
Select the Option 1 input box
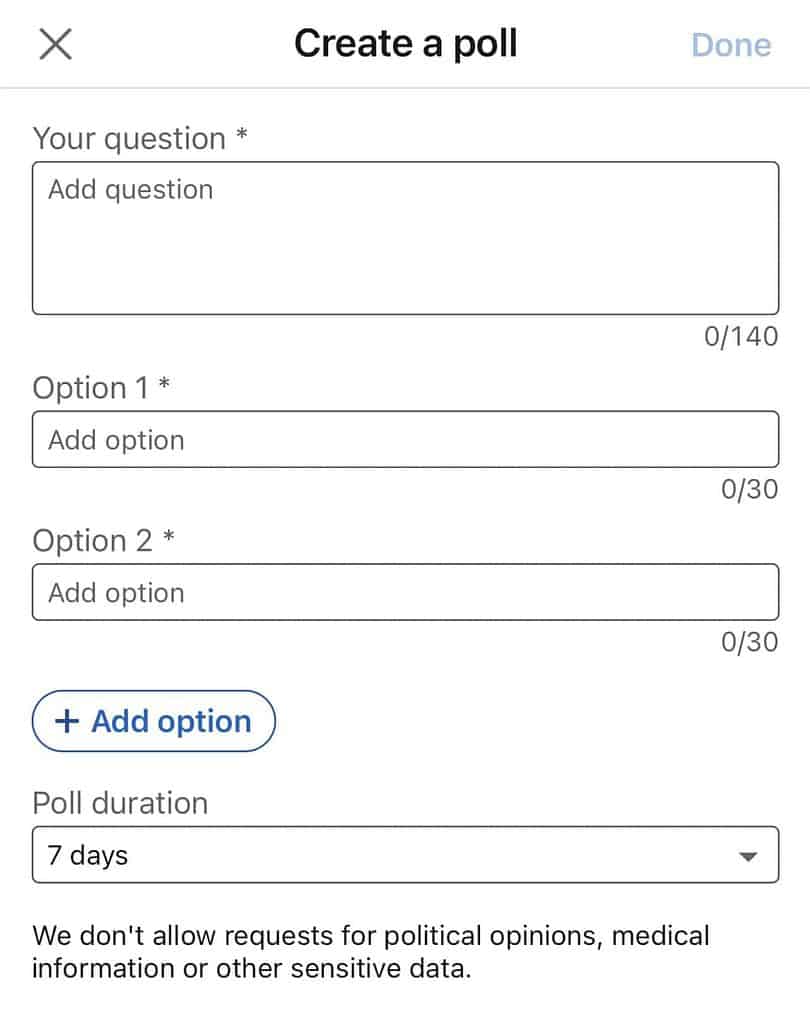tap(405, 439)
